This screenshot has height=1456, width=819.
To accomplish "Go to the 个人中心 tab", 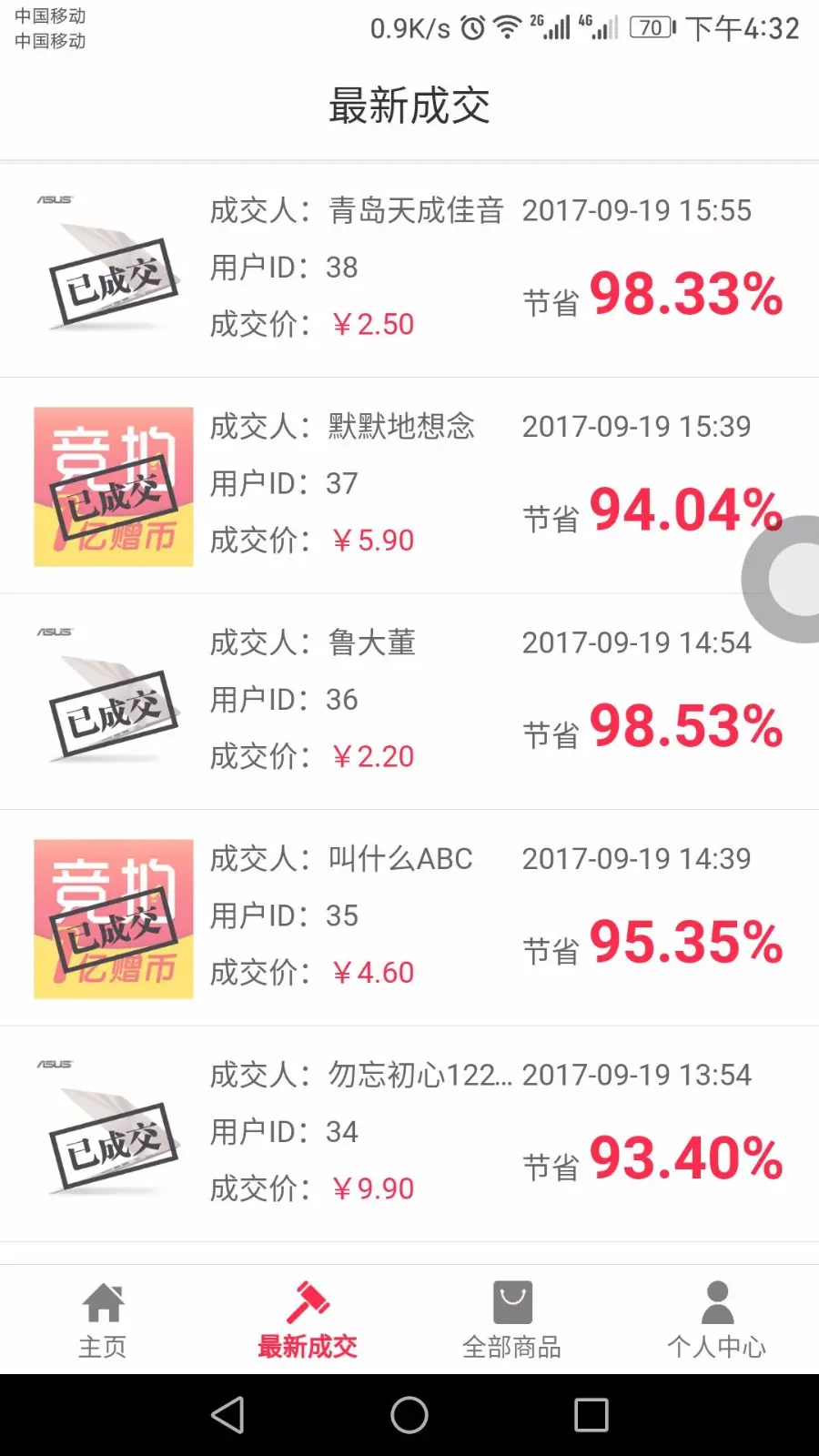I will click(717, 1319).
